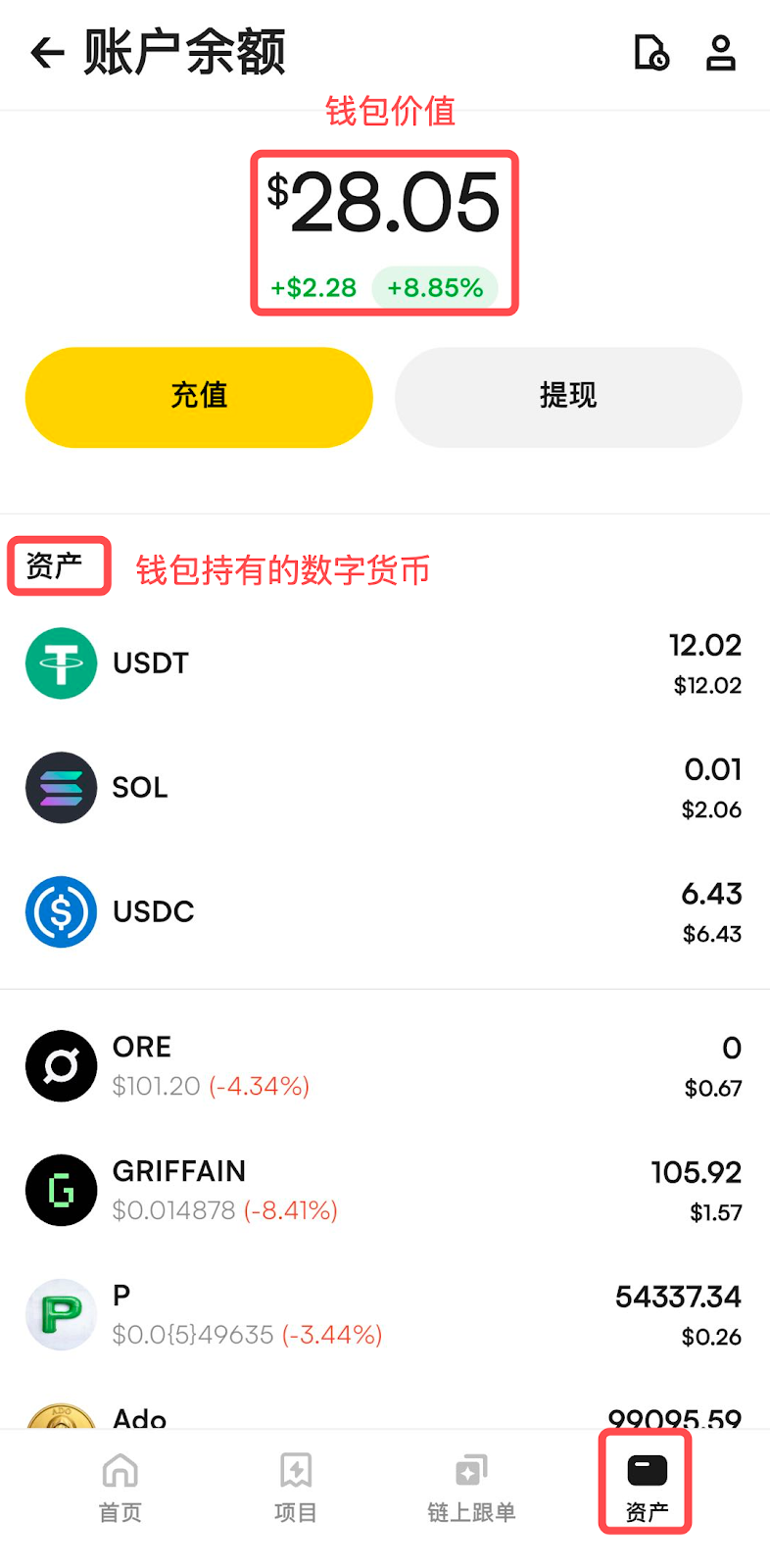Open the USDC asset row

384,912
